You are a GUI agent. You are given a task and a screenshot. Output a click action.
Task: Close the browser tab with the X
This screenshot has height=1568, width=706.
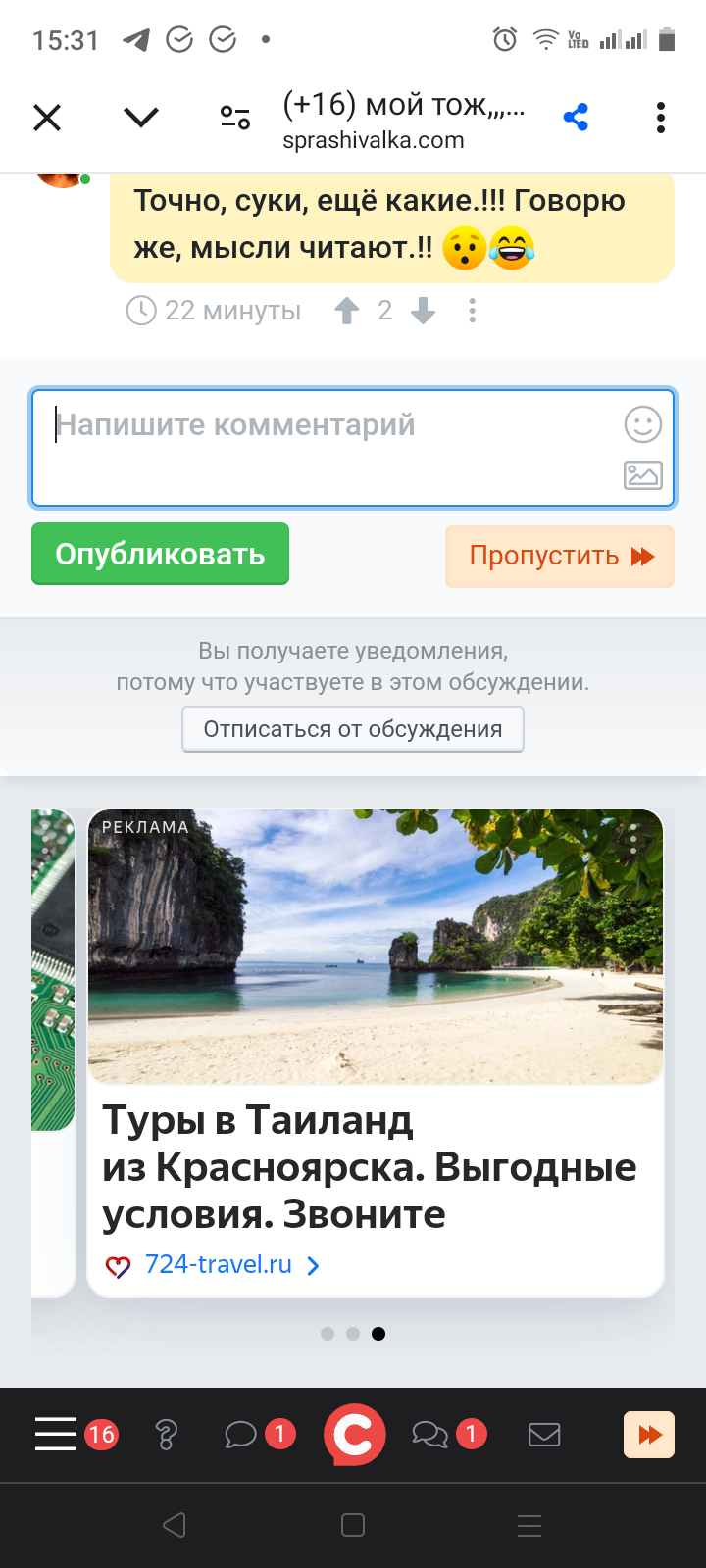pyautogui.click(x=47, y=119)
